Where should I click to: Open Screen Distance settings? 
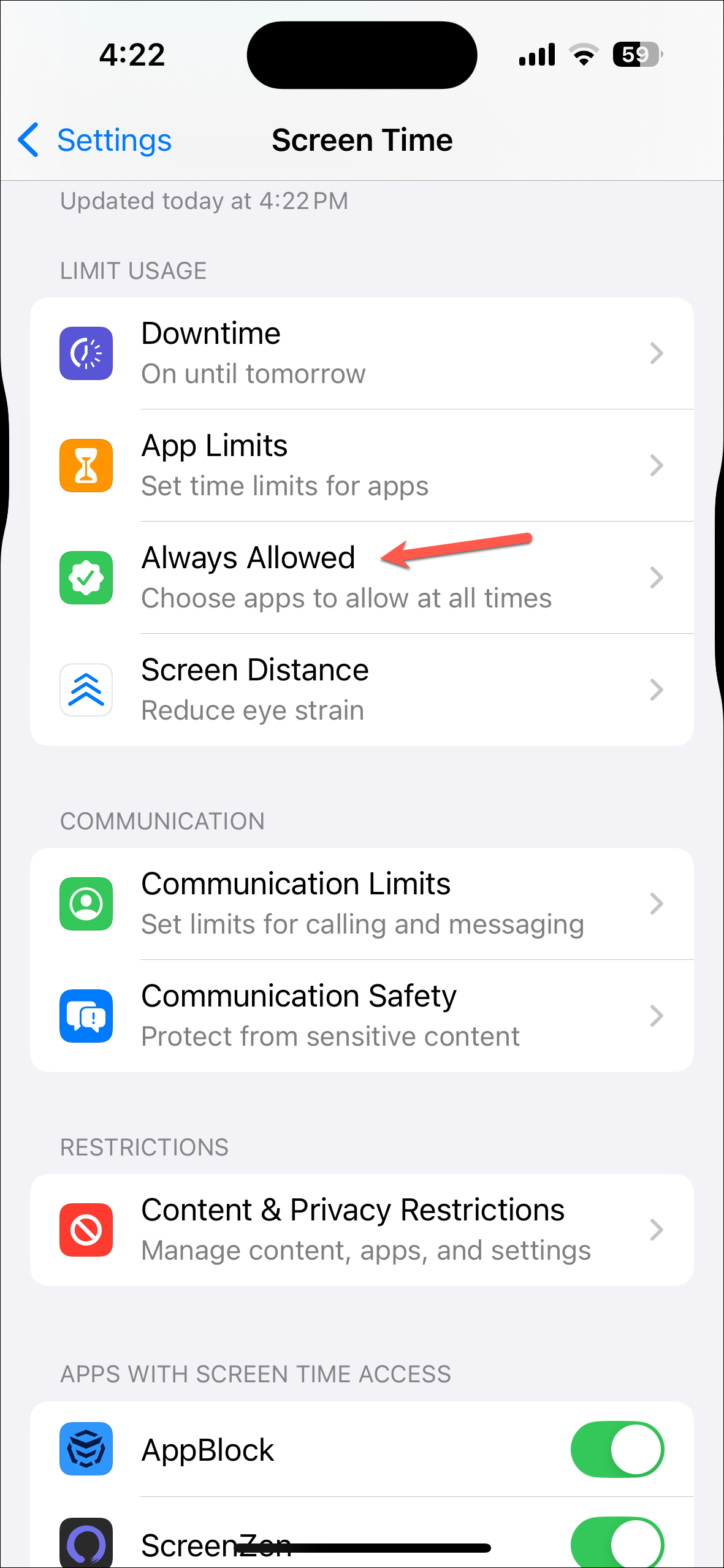coord(362,690)
